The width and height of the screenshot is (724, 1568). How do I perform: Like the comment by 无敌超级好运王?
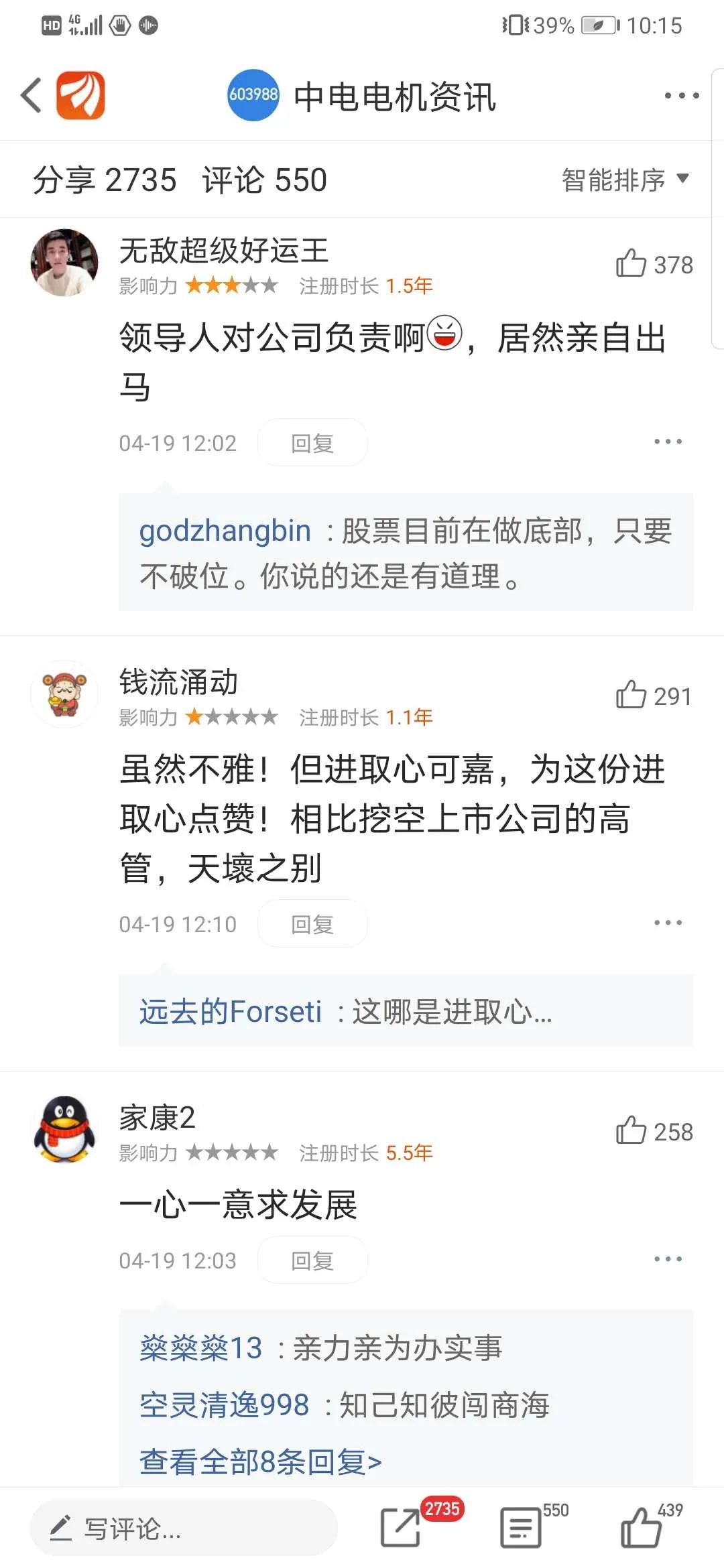point(631,263)
